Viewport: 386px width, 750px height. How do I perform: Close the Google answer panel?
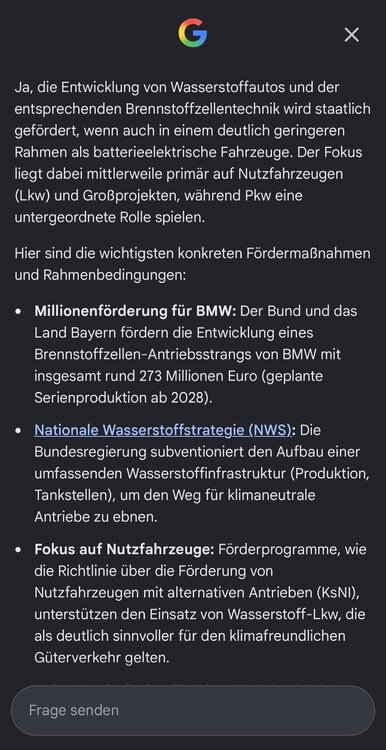[x=352, y=34]
